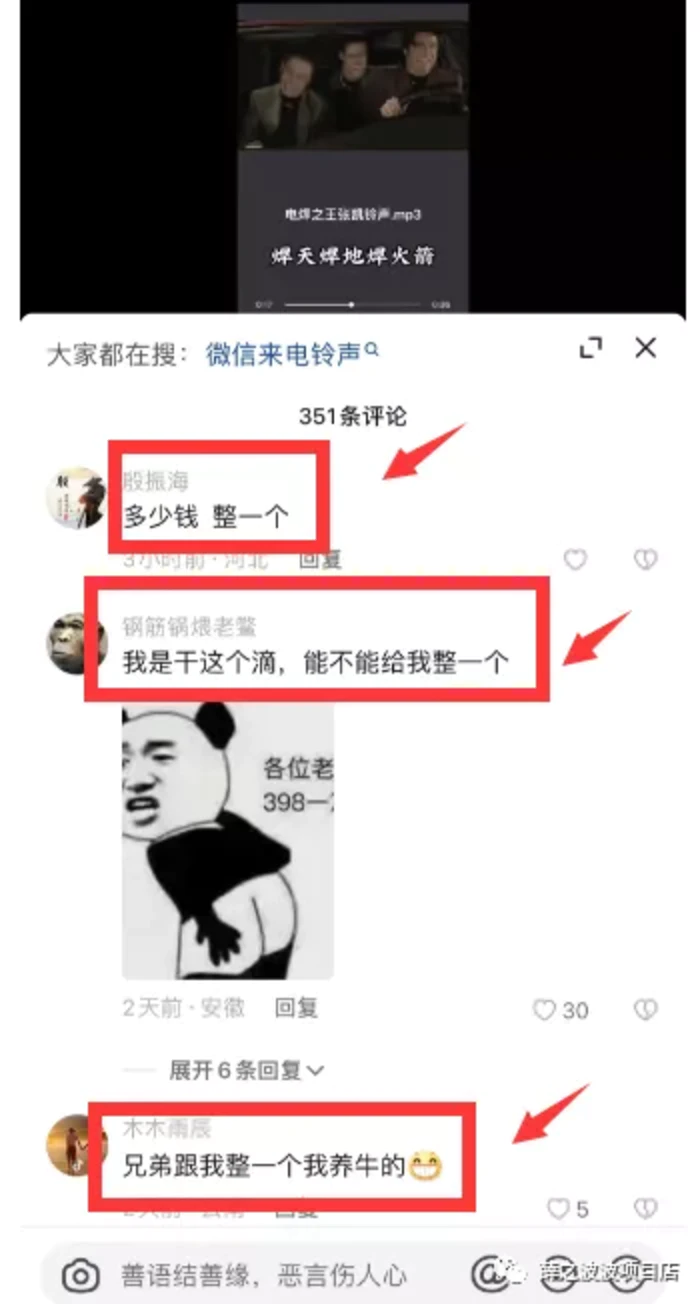Image resolution: width=700 pixels, height=1304 pixels.
Task: Dislike 殷振海's comment
Action: (646, 560)
